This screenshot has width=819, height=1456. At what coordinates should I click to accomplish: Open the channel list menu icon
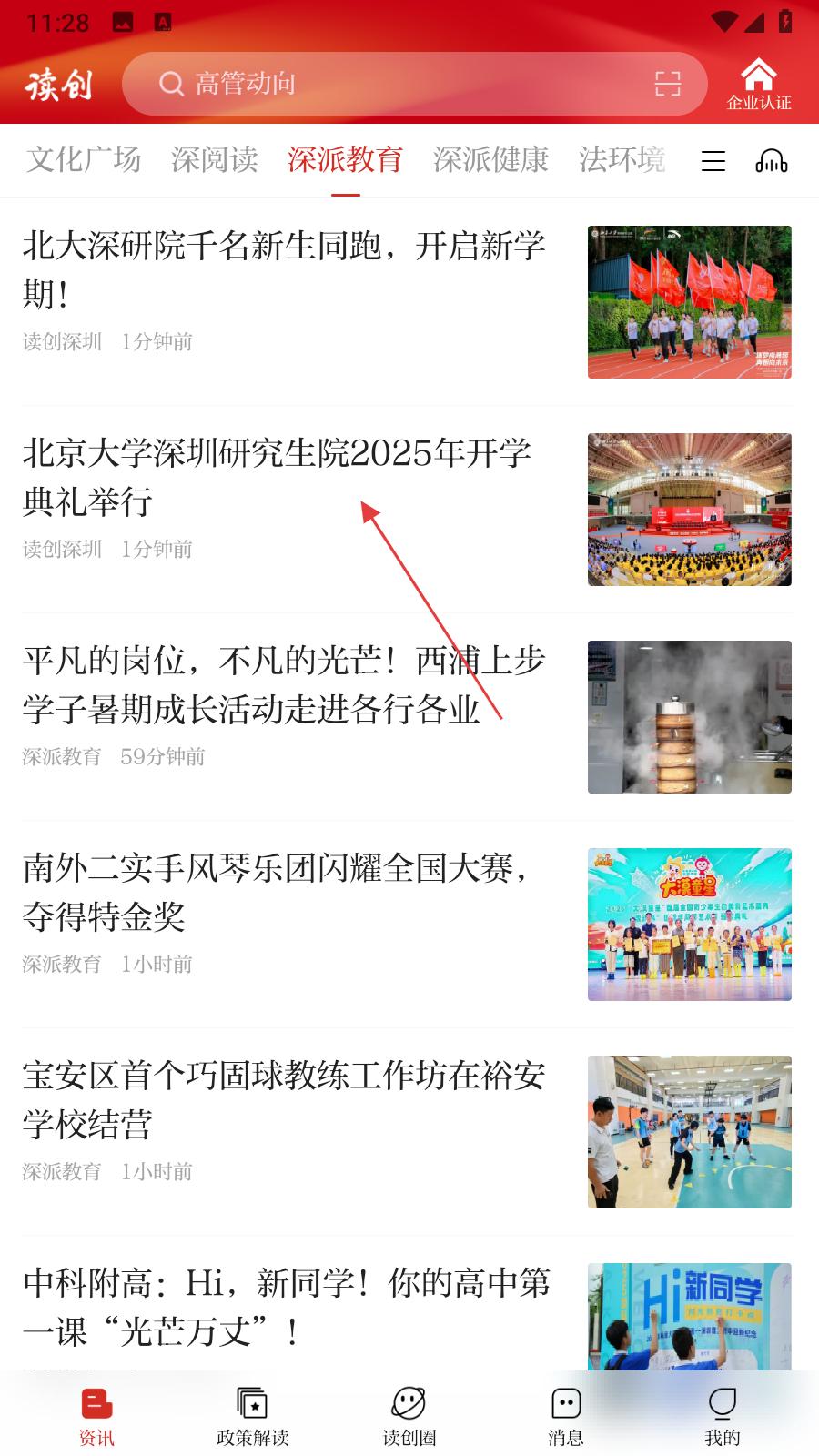[x=713, y=162]
